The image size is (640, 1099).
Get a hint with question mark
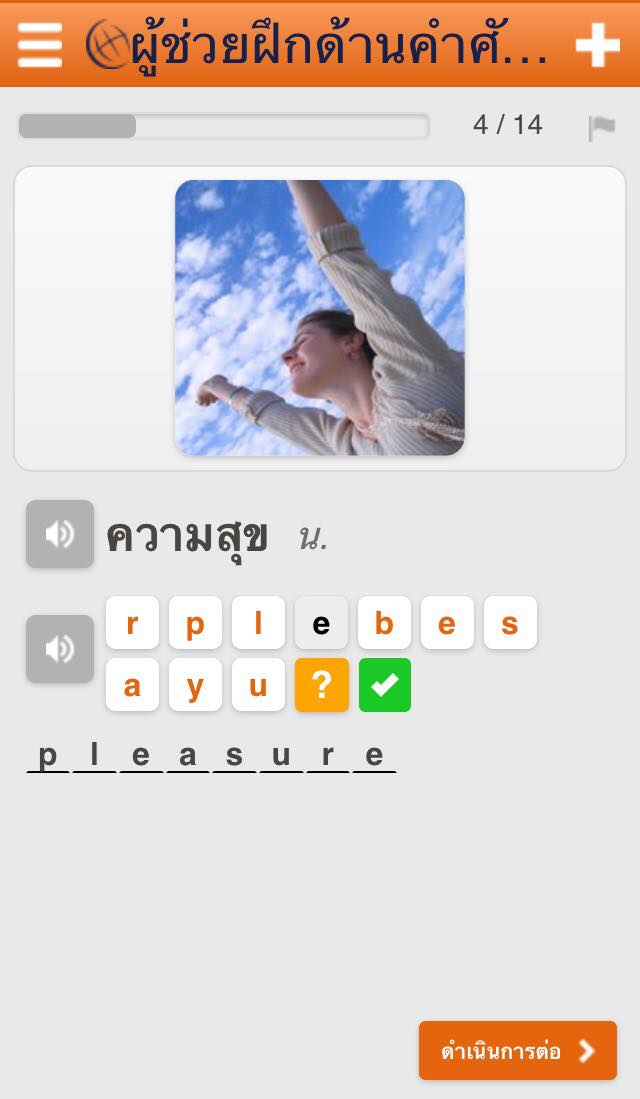coord(321,685)
